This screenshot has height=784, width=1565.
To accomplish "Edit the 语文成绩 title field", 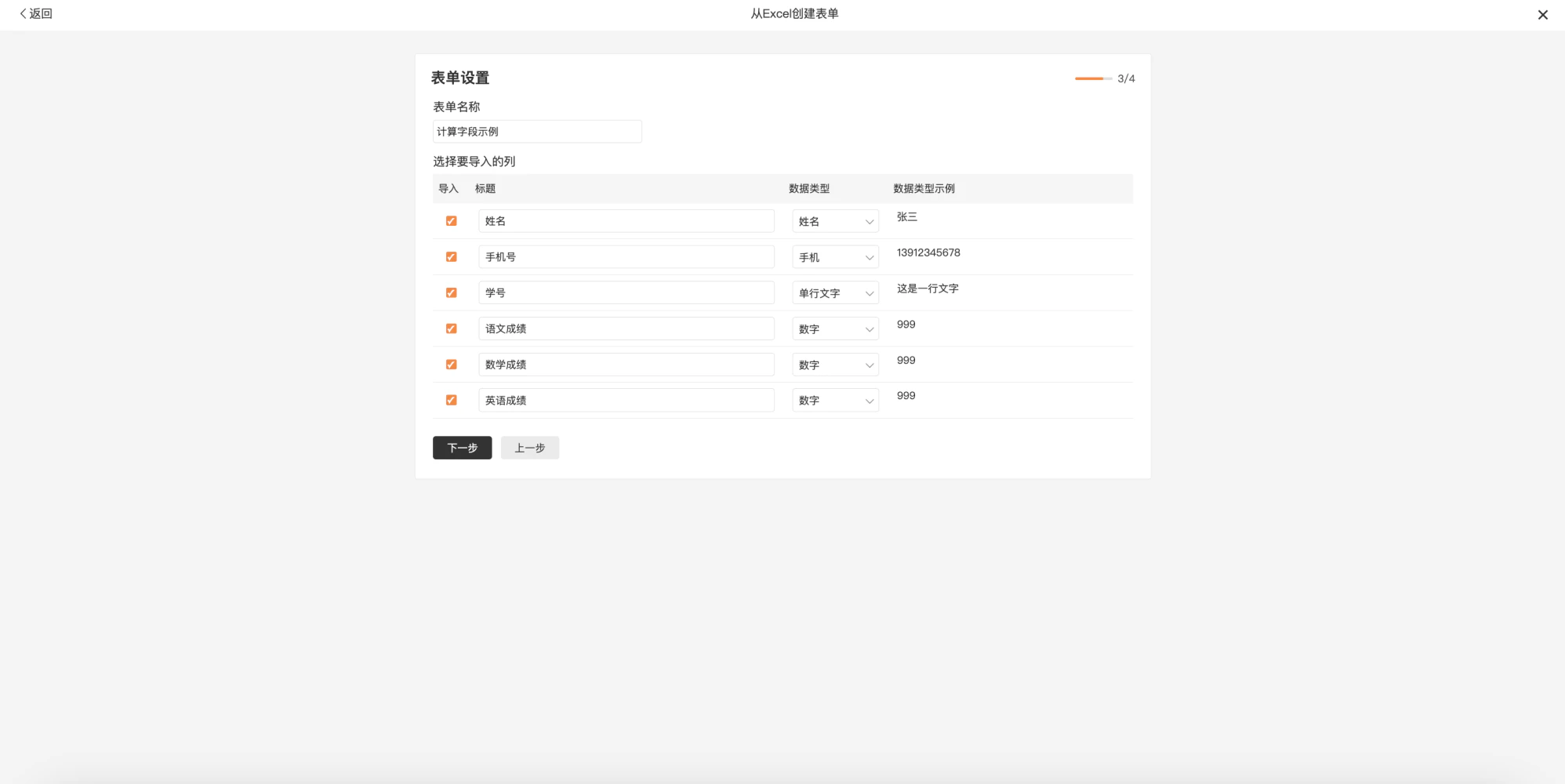I will [626, 328].
